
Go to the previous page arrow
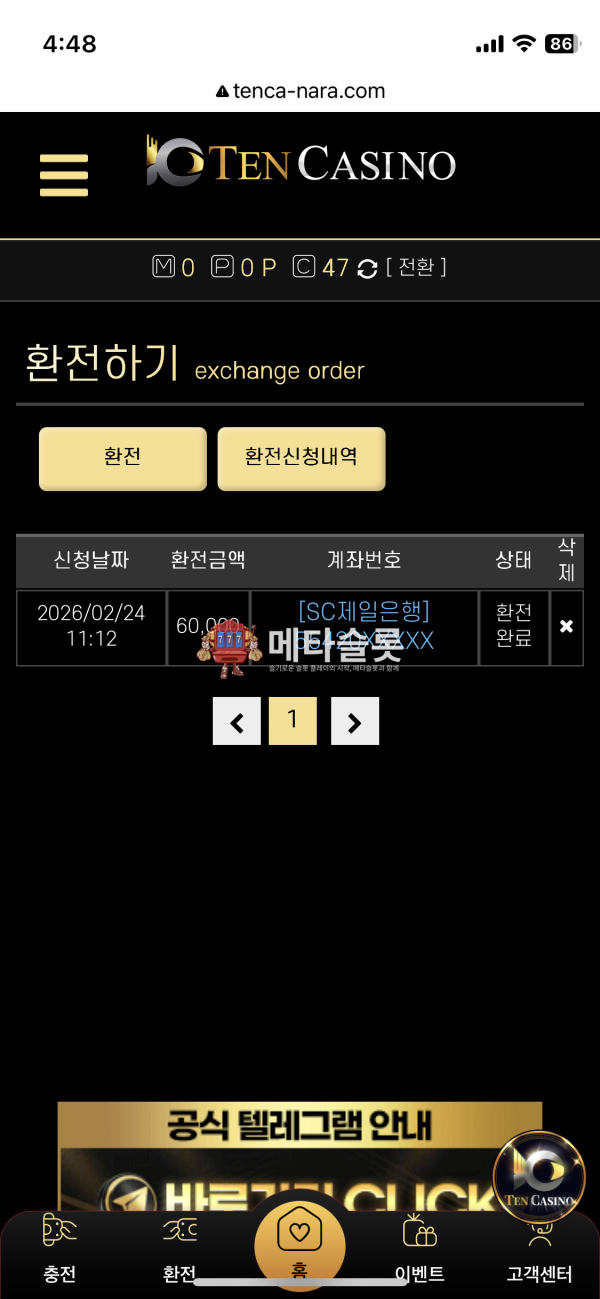pyautogui.click(x=237, y=721)
